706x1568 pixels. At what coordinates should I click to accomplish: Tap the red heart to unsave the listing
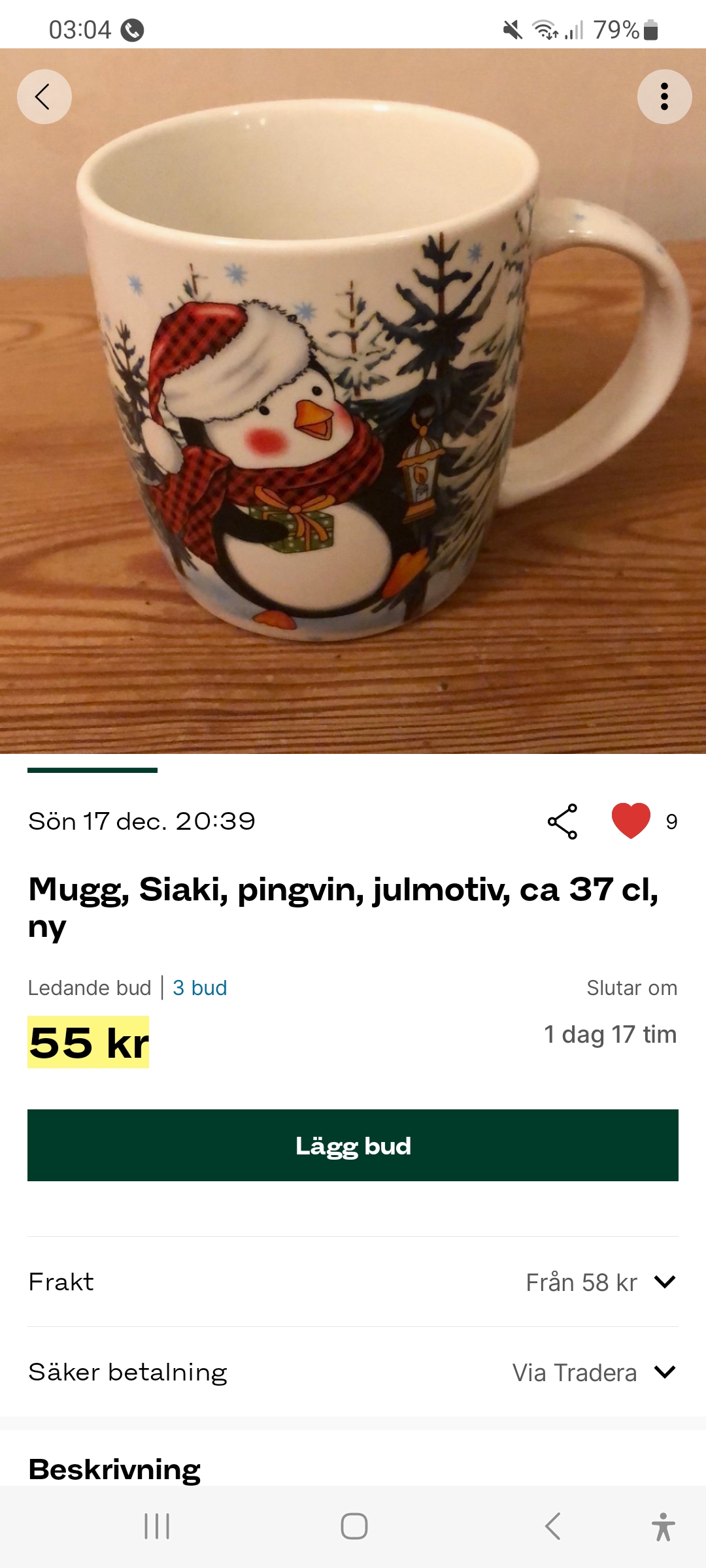click(631, 821)
